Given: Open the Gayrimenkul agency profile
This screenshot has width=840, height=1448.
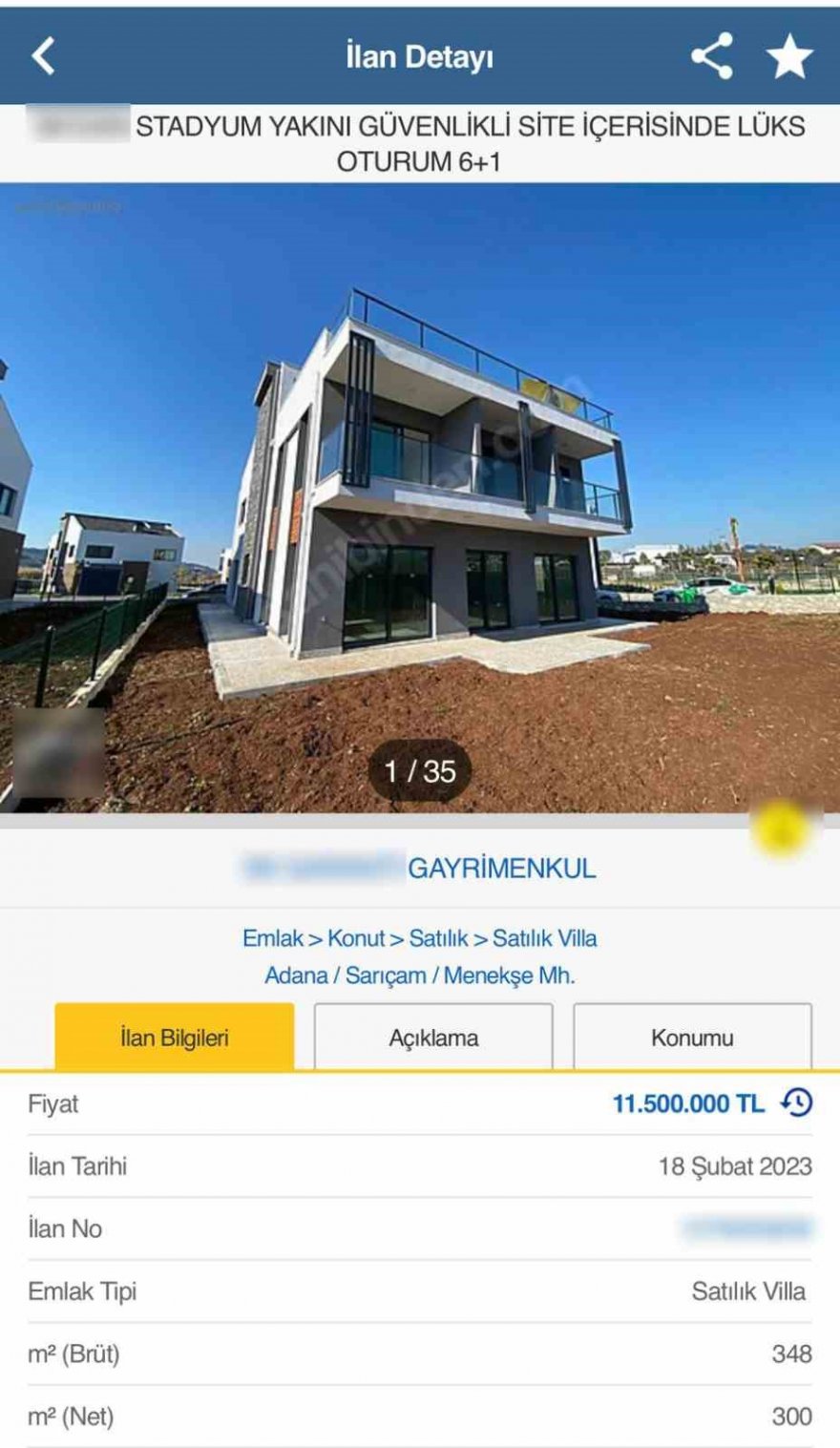Looking at the screenshot, I should pyautogui.click(x=420, y=869).
